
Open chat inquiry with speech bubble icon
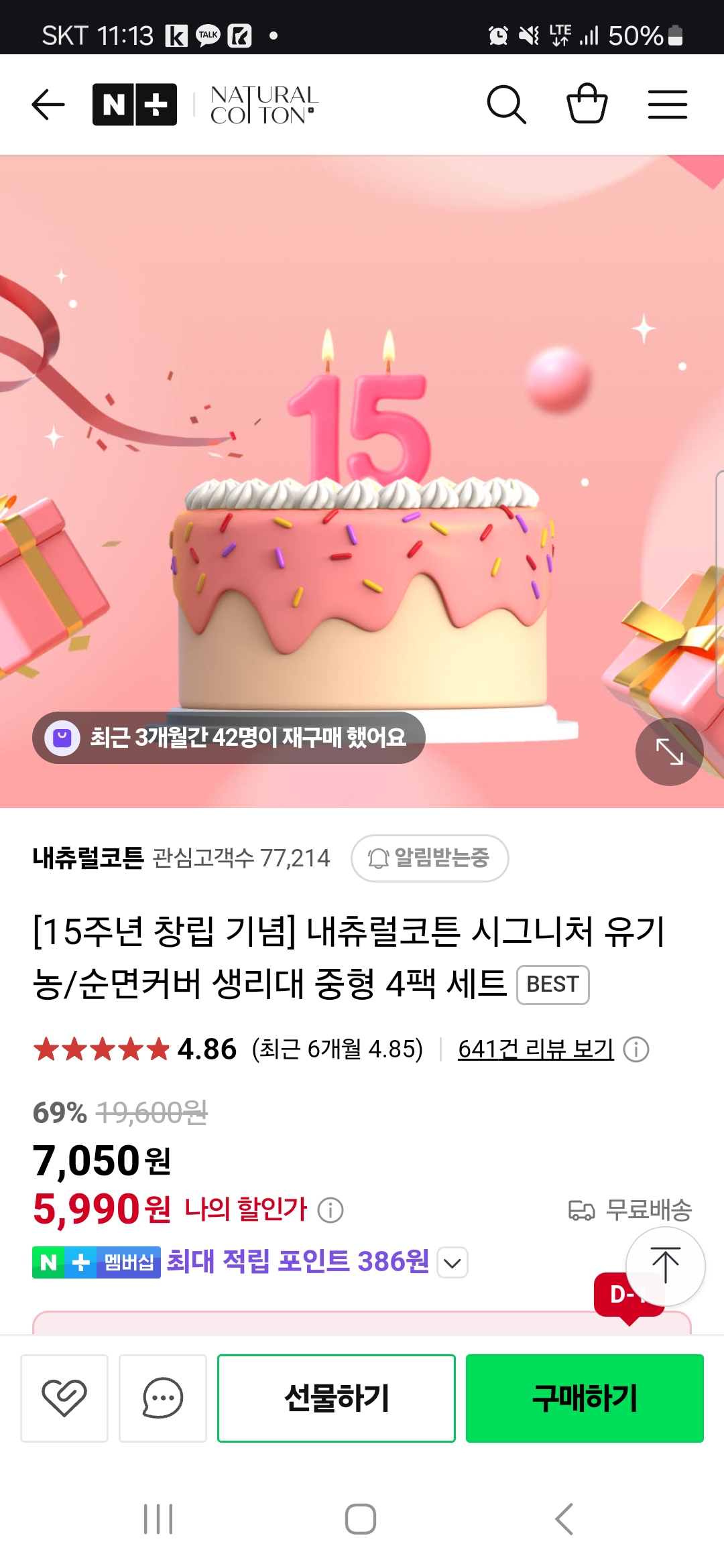[x=163, y=1398]
